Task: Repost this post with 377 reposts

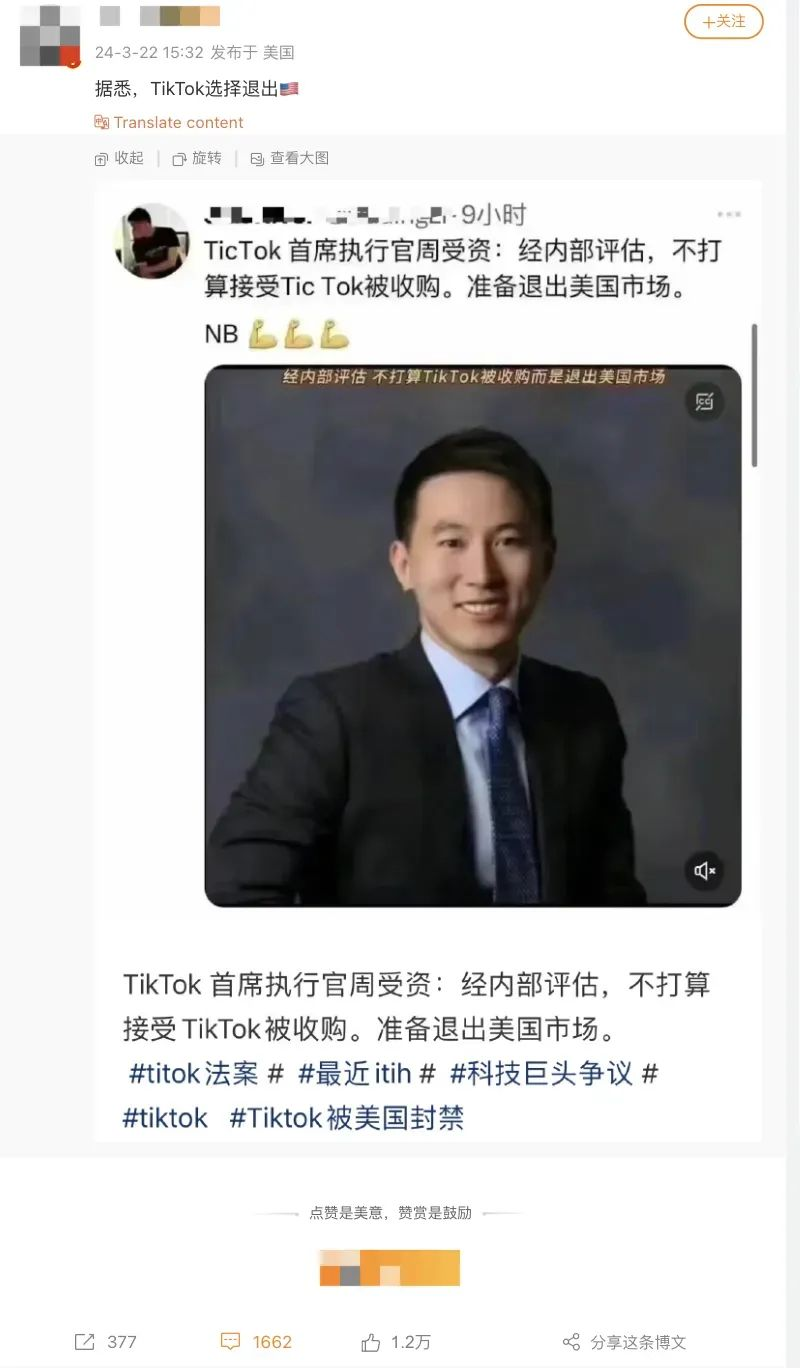Action: point(106,1342)
